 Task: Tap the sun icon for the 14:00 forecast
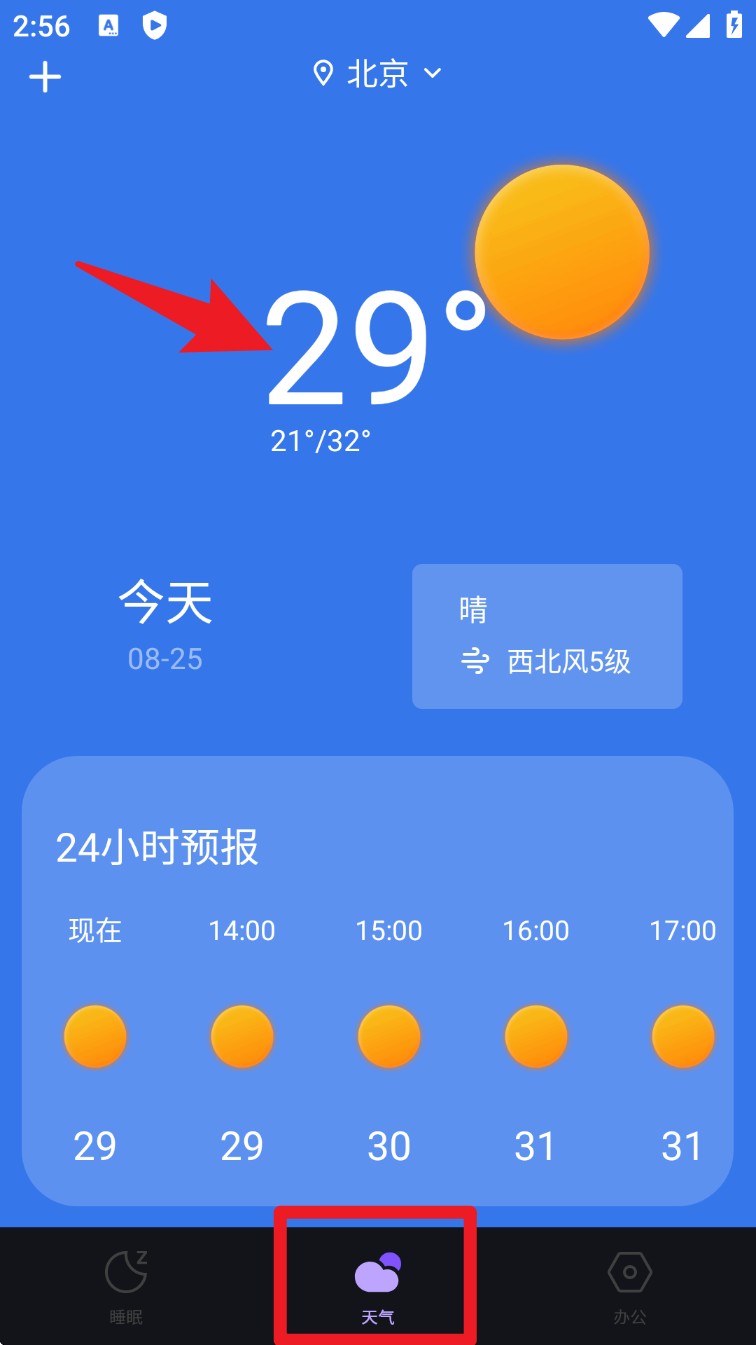[242, 1036]
